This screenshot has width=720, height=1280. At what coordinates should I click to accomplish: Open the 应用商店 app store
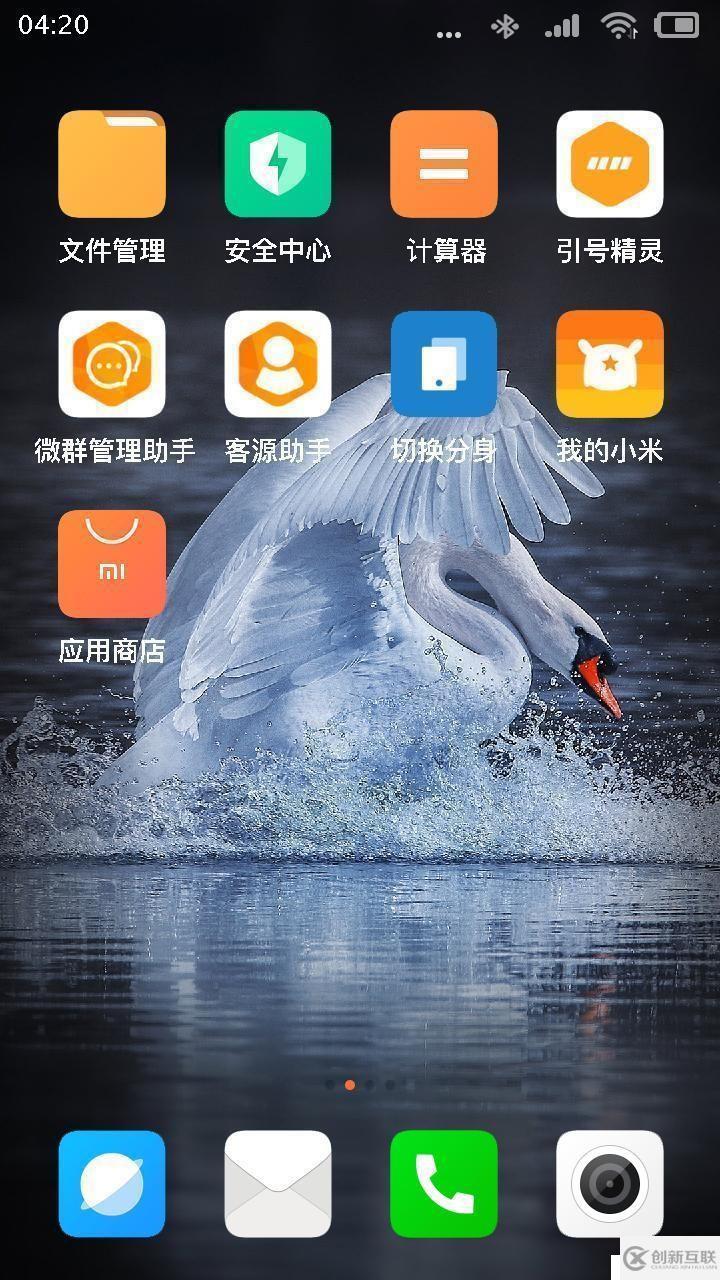tap(112, 564)
